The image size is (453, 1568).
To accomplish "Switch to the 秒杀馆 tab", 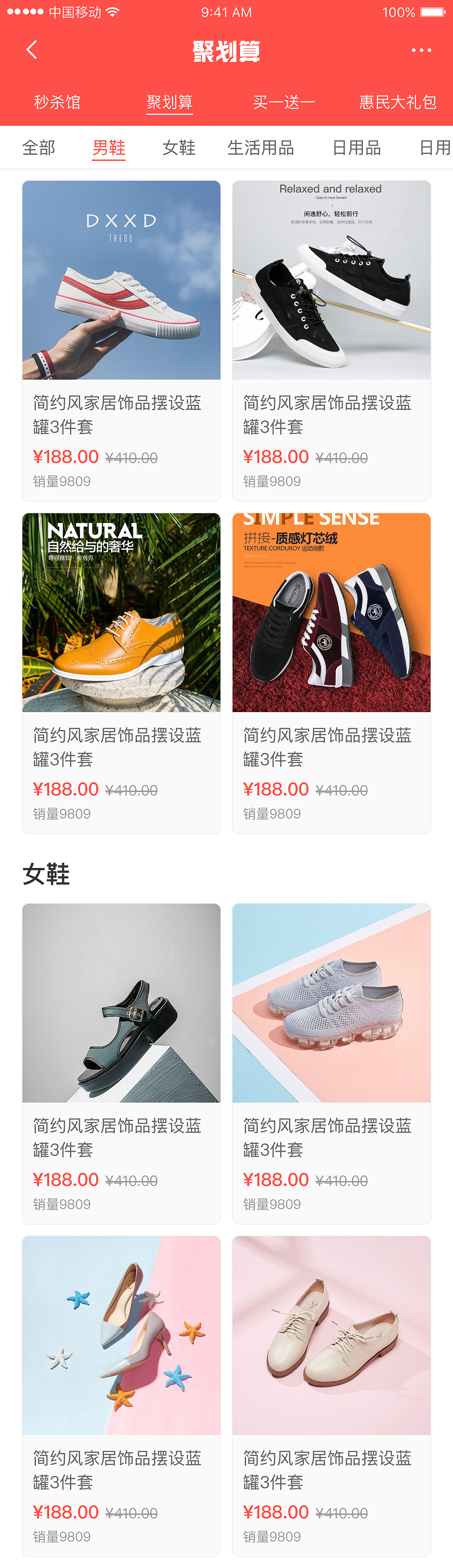I will click(x=57, y=102).
